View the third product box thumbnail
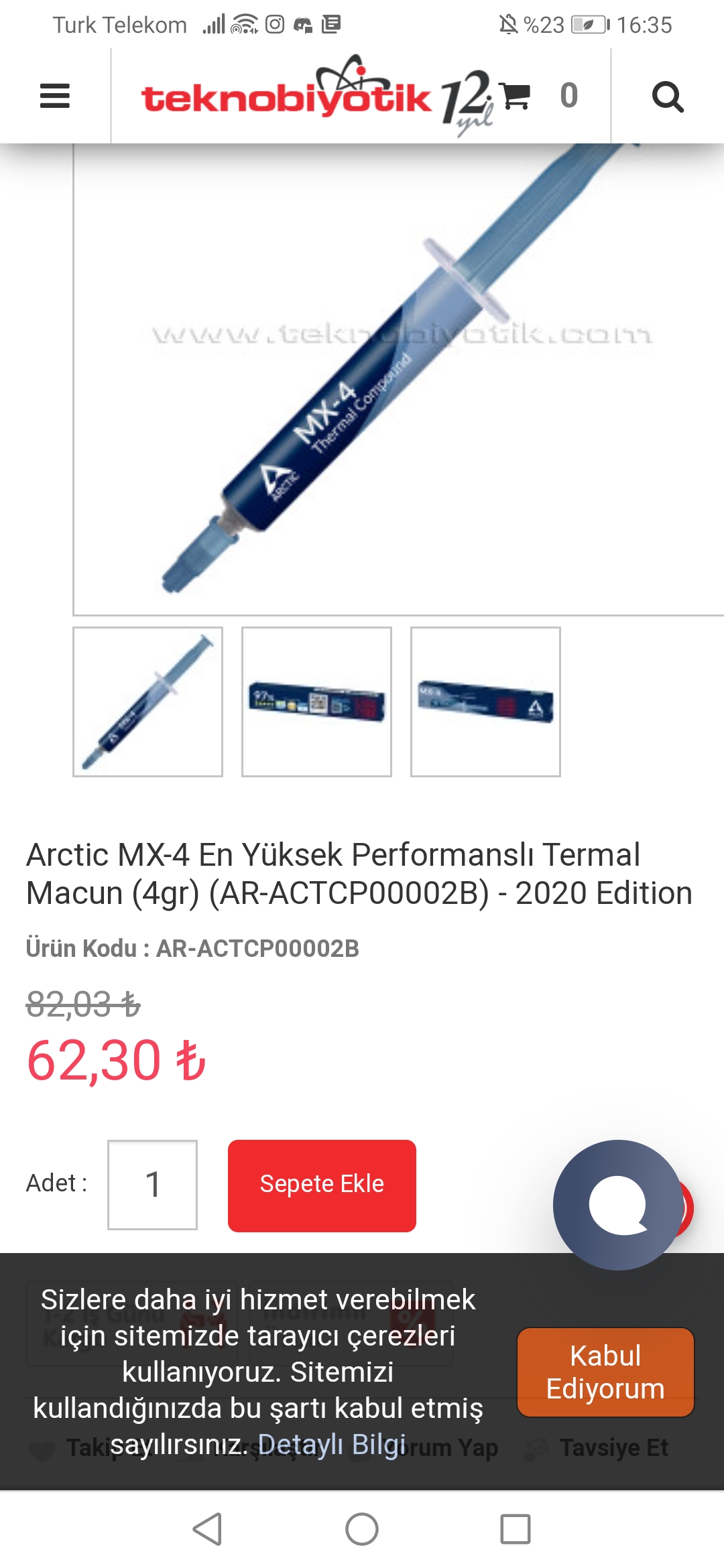Image resolution: width=724 pixels, height=1568 pixels. (485, 702)
